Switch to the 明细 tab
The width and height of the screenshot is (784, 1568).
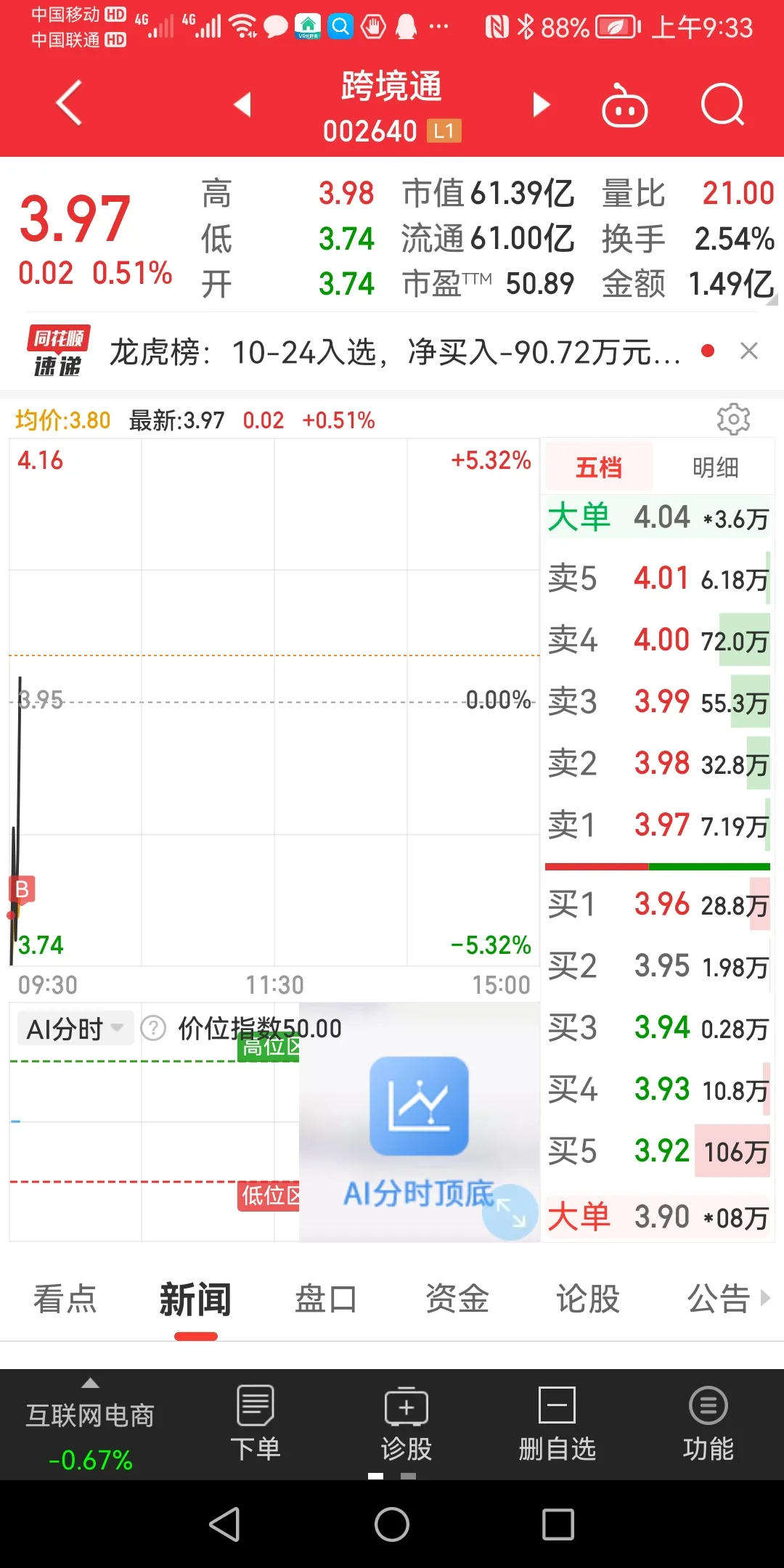715,467
